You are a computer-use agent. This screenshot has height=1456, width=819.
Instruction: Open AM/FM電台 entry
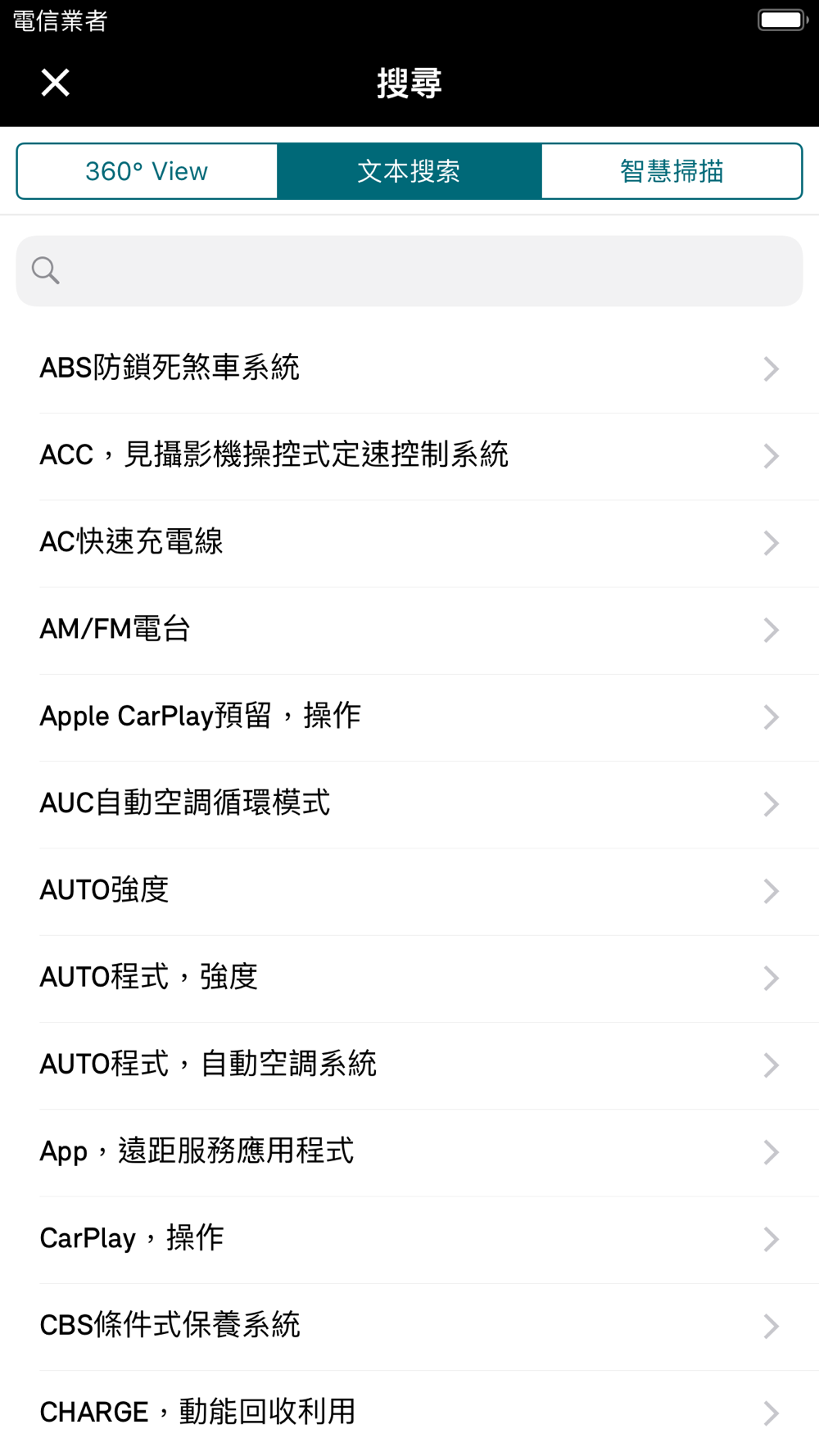pyautogui.click(x=409, y=631)
